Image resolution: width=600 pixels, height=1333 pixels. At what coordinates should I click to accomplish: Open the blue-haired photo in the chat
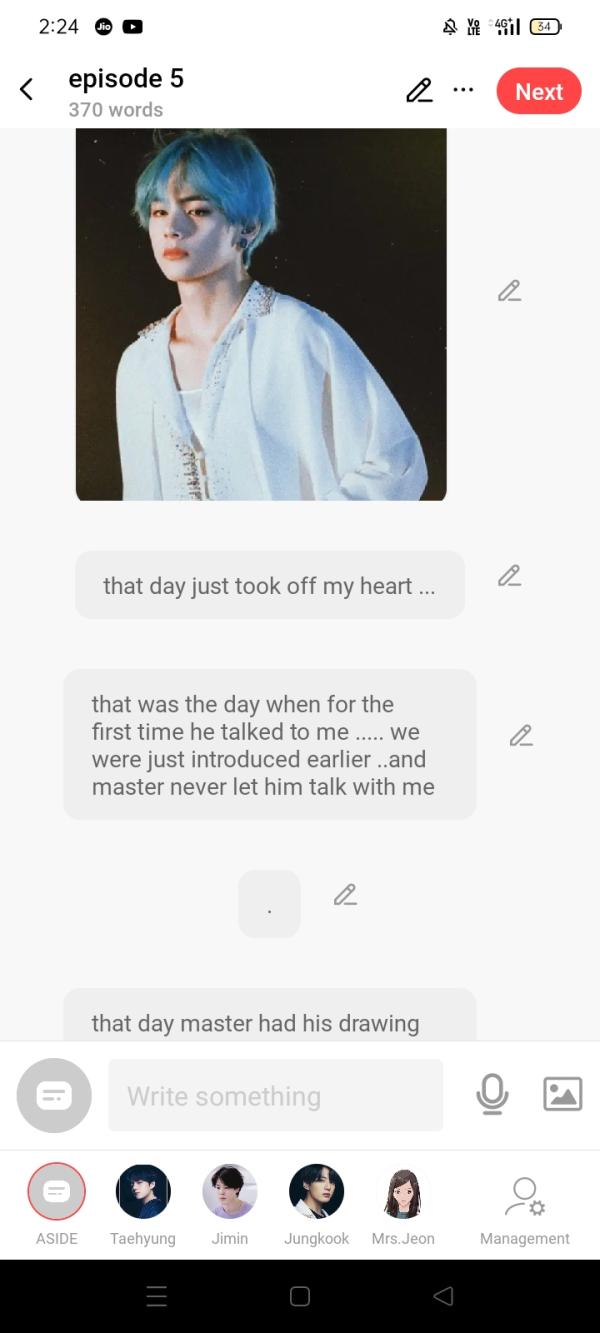[x=261, y=315]
